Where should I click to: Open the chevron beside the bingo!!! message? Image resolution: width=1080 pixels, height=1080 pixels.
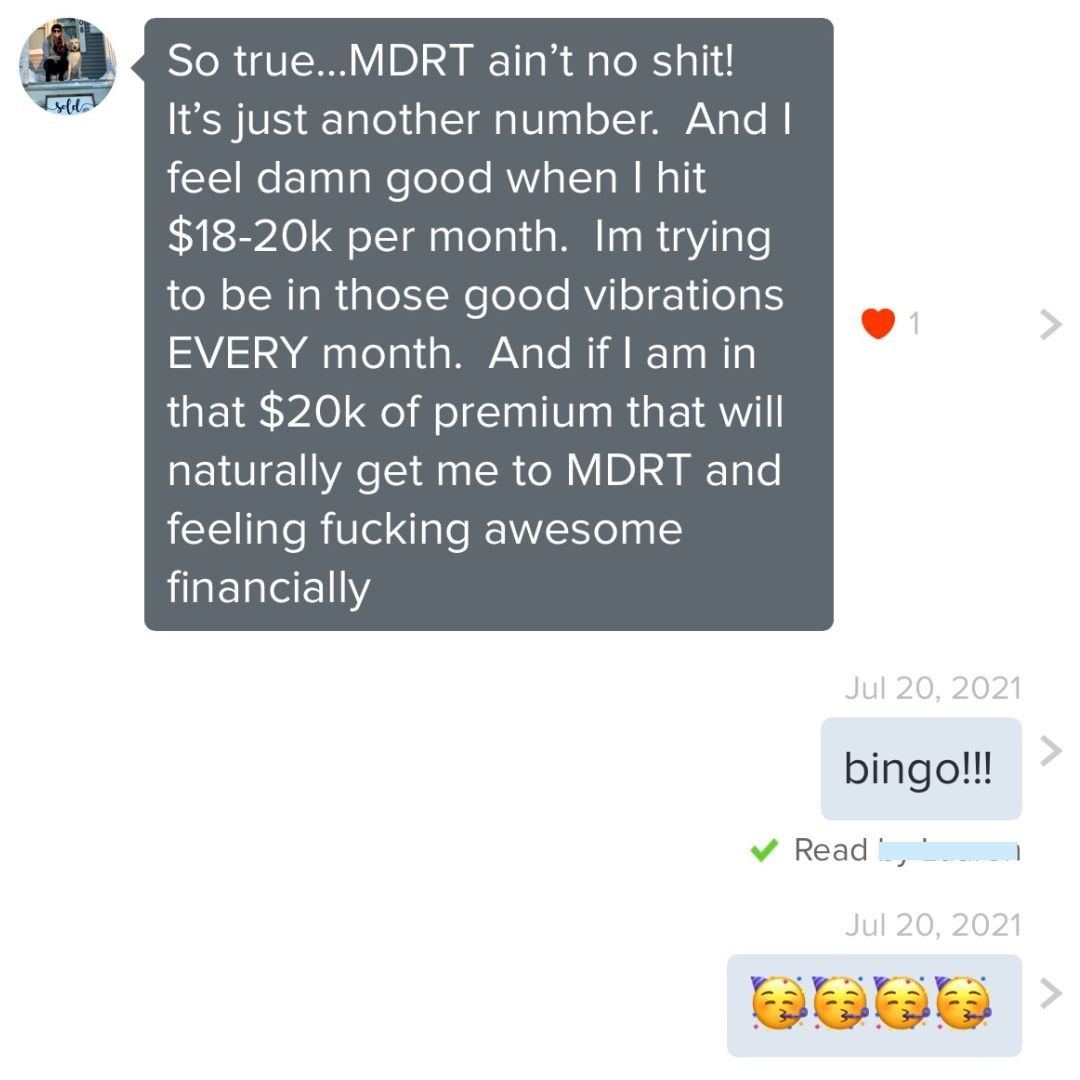[1050, 750]
